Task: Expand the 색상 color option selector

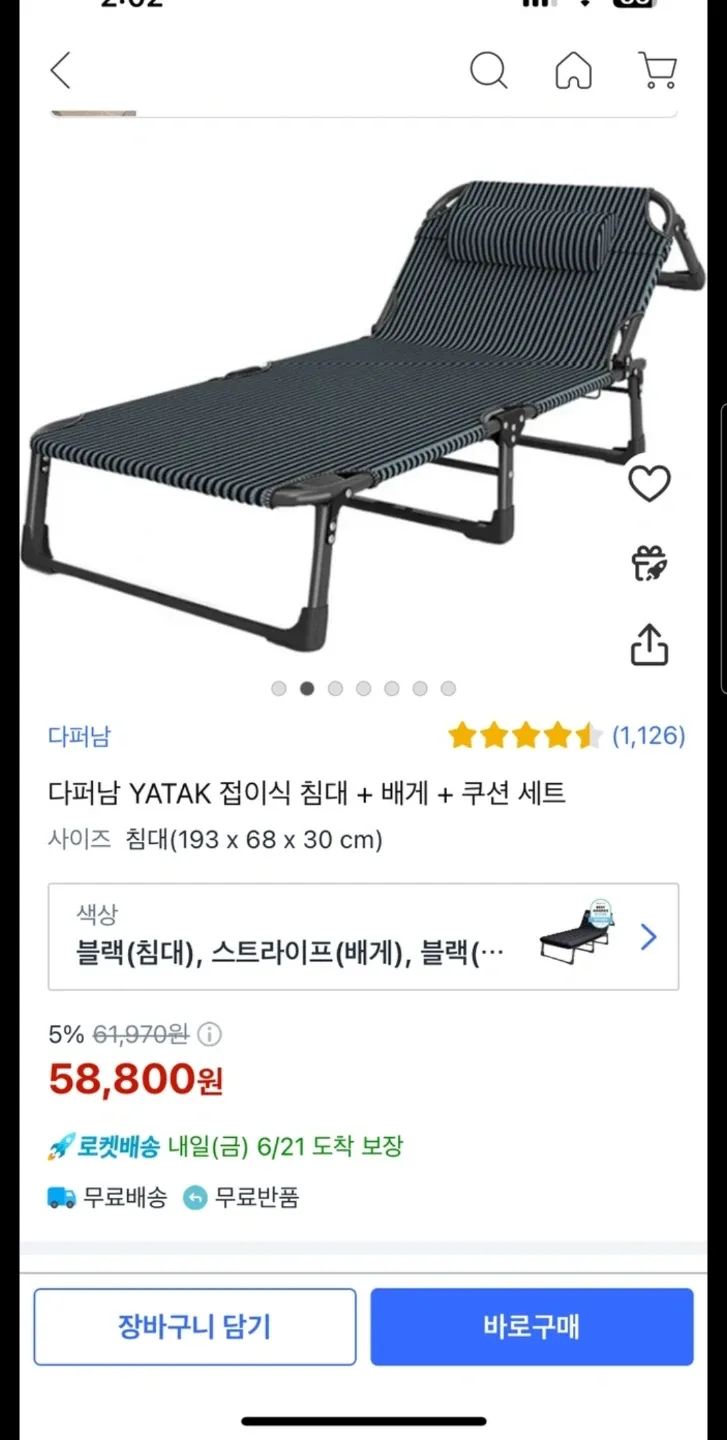Action: click(363, 937)
